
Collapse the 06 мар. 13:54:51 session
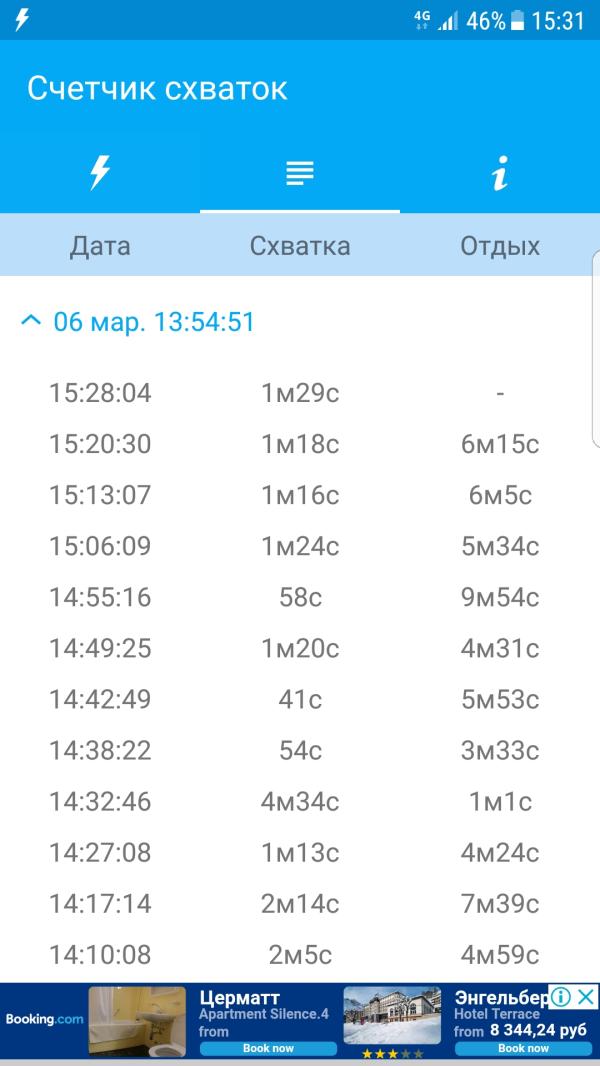point(32,322)
